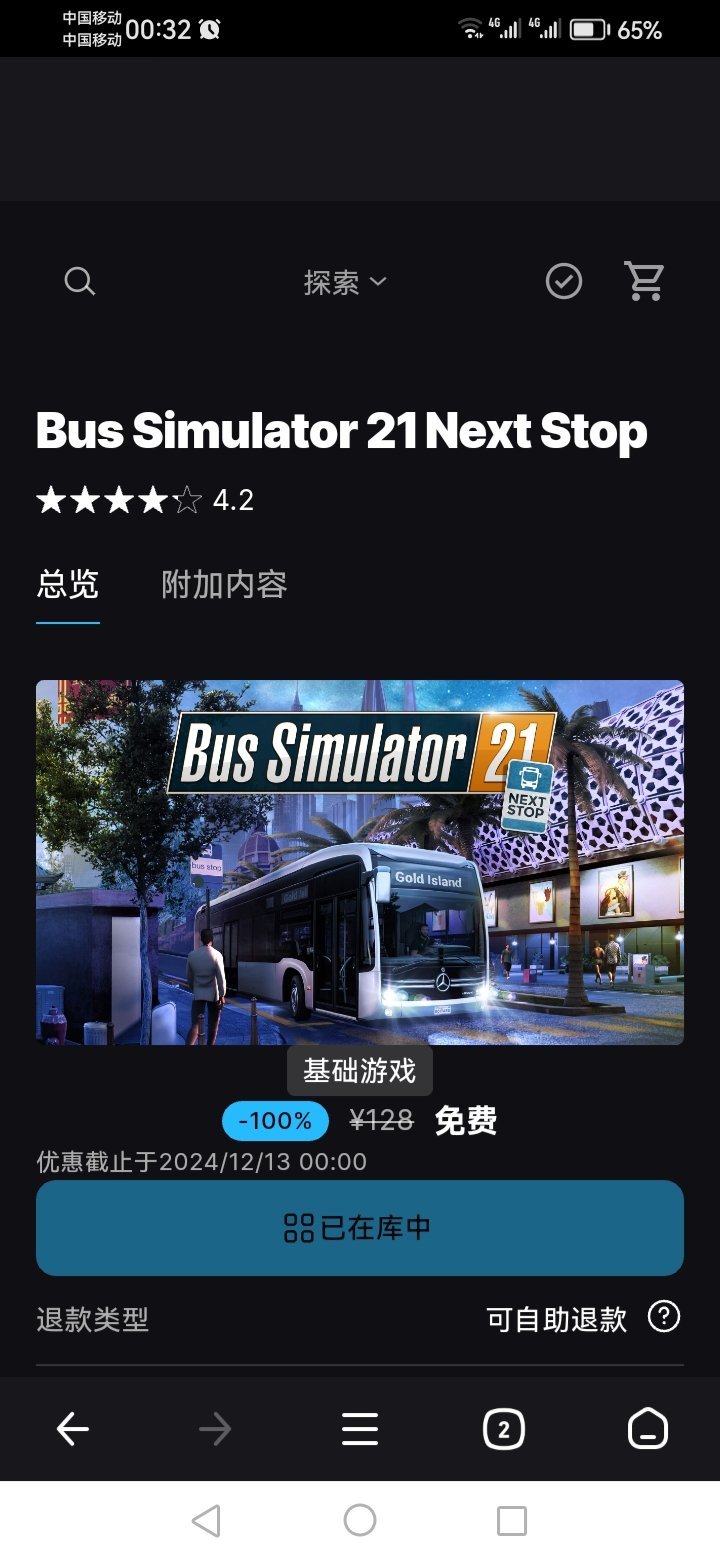Expand the 探索 dropdown
The image size is (720, 1560).
[x=344, y=283]
